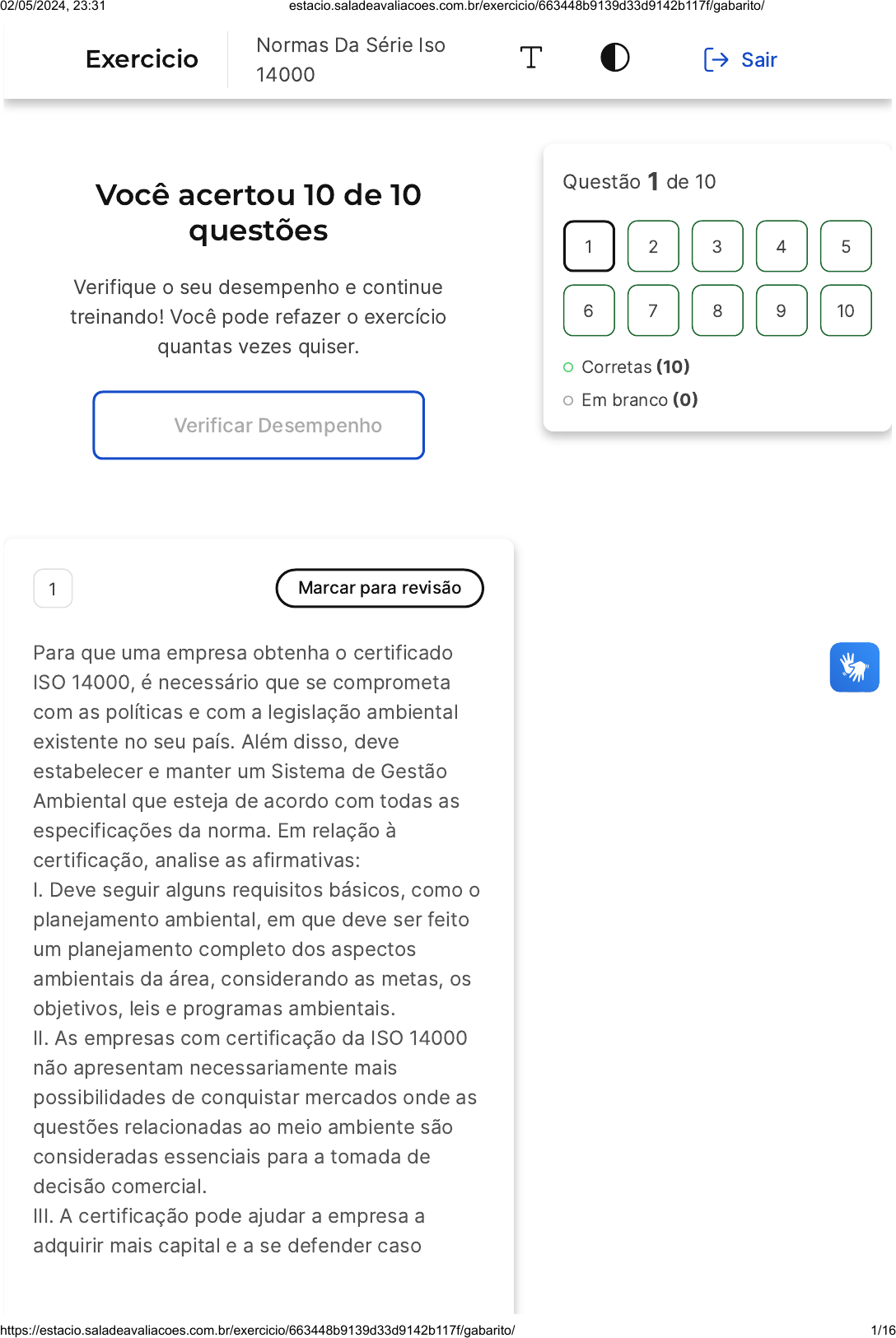The image size is (896, 1338).
Task: Tap Sair to exit the exercise
Action: (740, 59)
